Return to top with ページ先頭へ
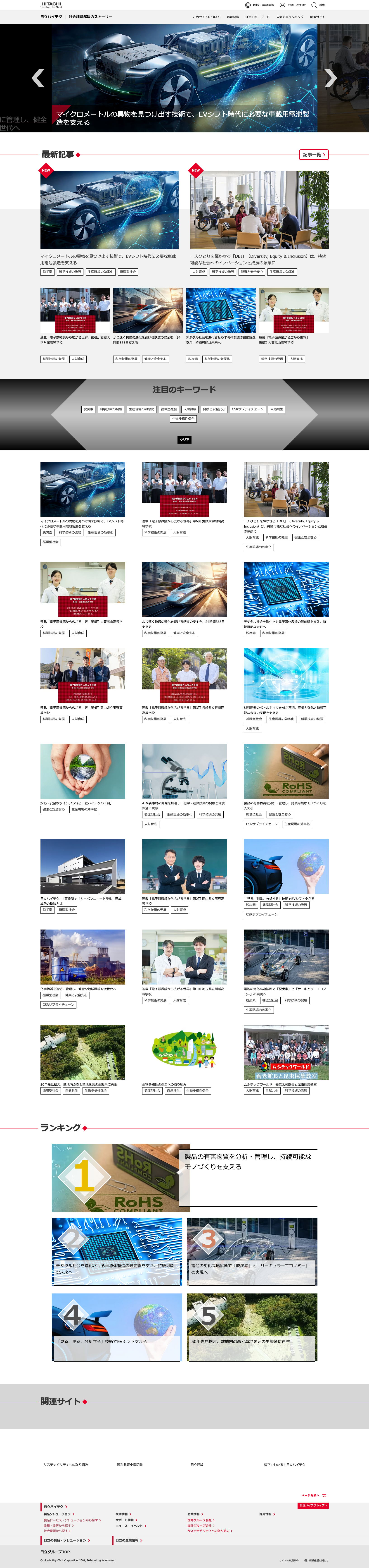 coord(313,1495)
